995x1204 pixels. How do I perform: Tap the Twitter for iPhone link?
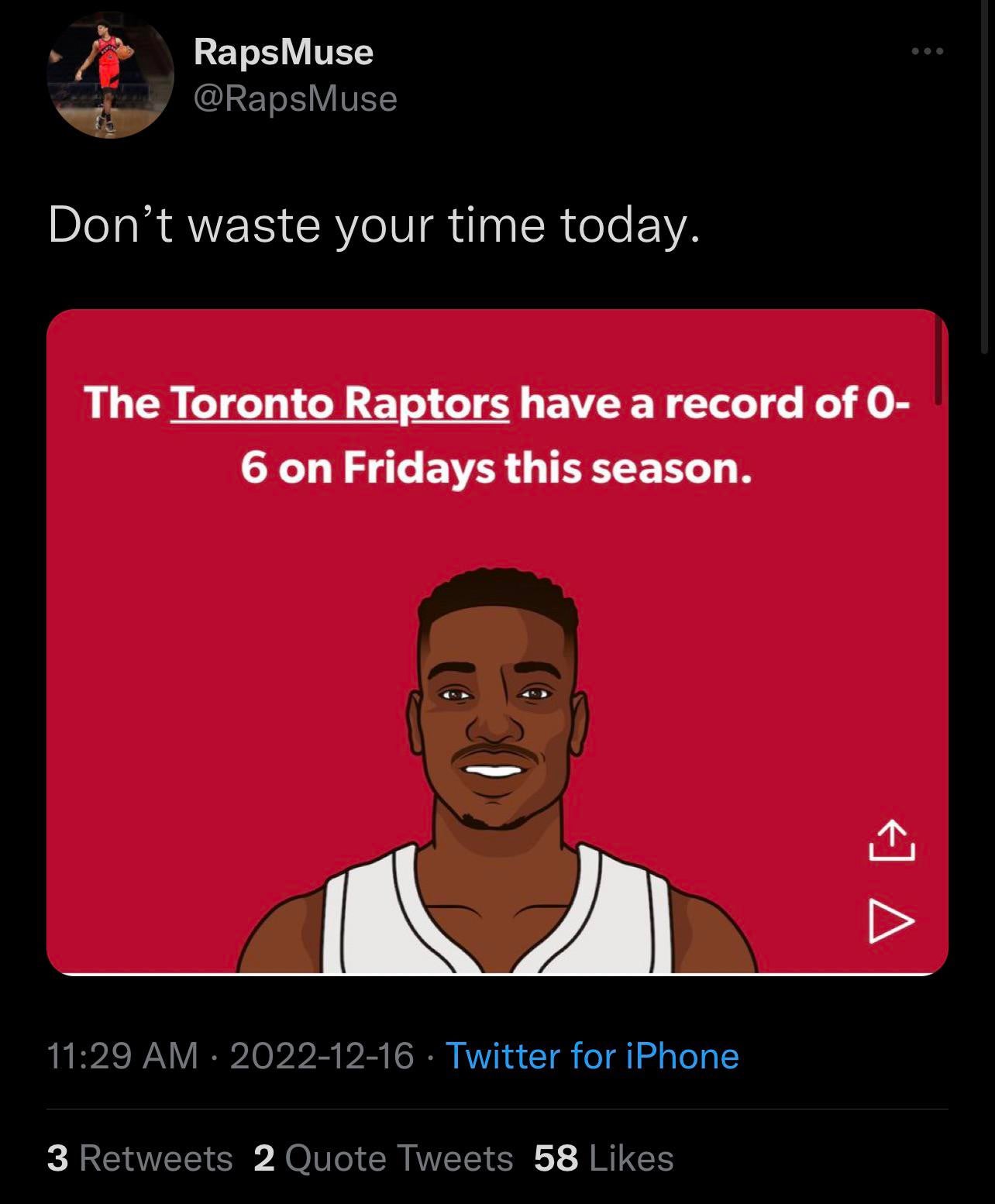[592, 1055]
